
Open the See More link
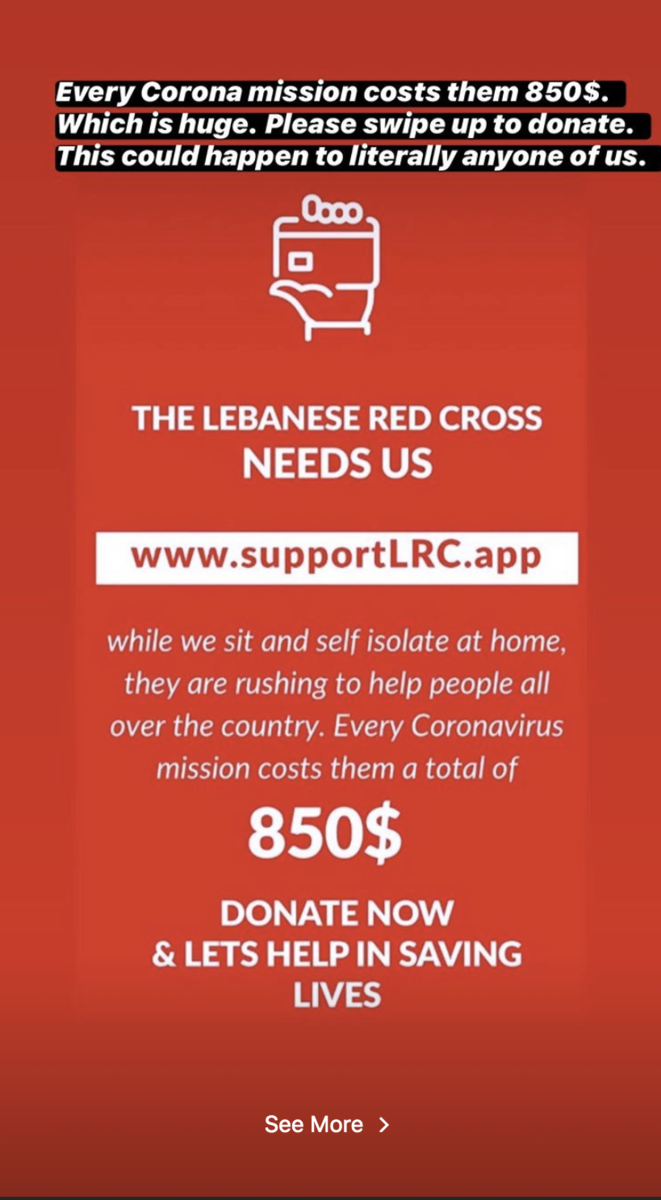(x=326, y=1124)
